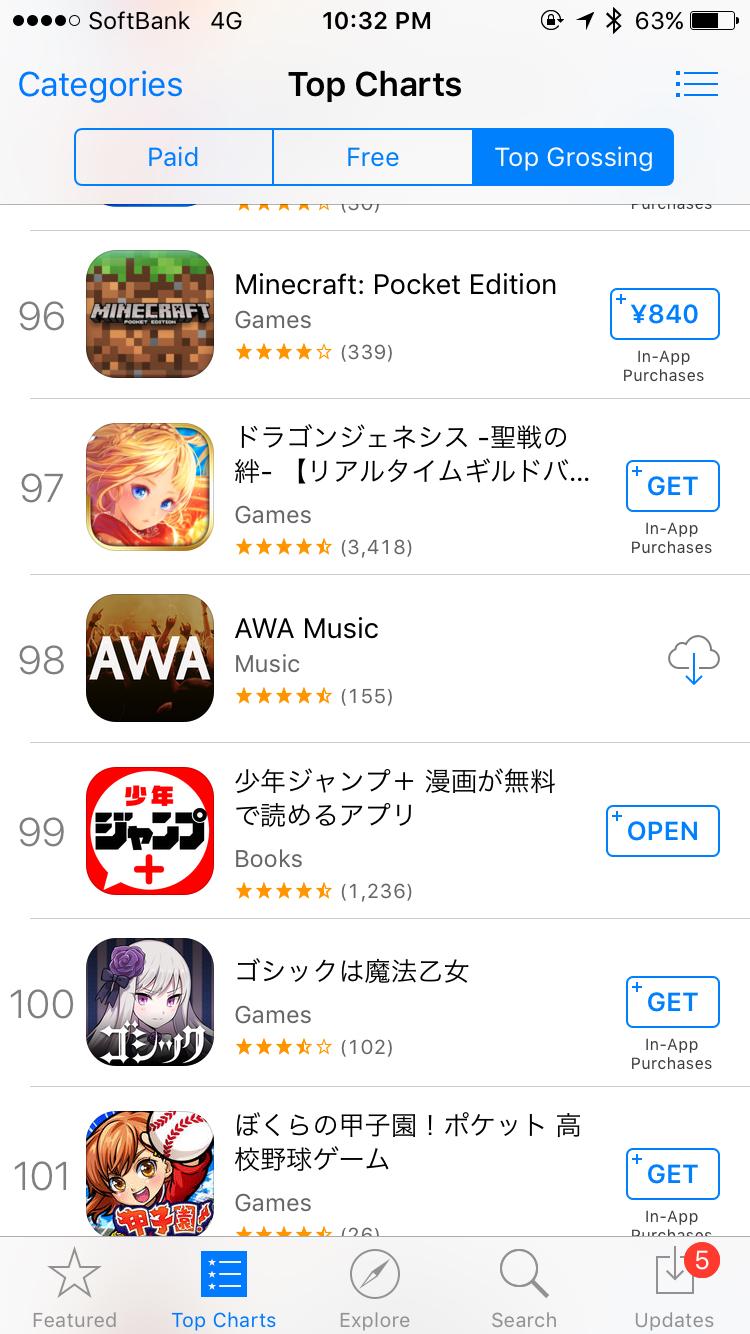Buy Minecraft: Pocket Edition for ¥840
The width and height of the screenshot is (750, 1334).
point(664,314)
